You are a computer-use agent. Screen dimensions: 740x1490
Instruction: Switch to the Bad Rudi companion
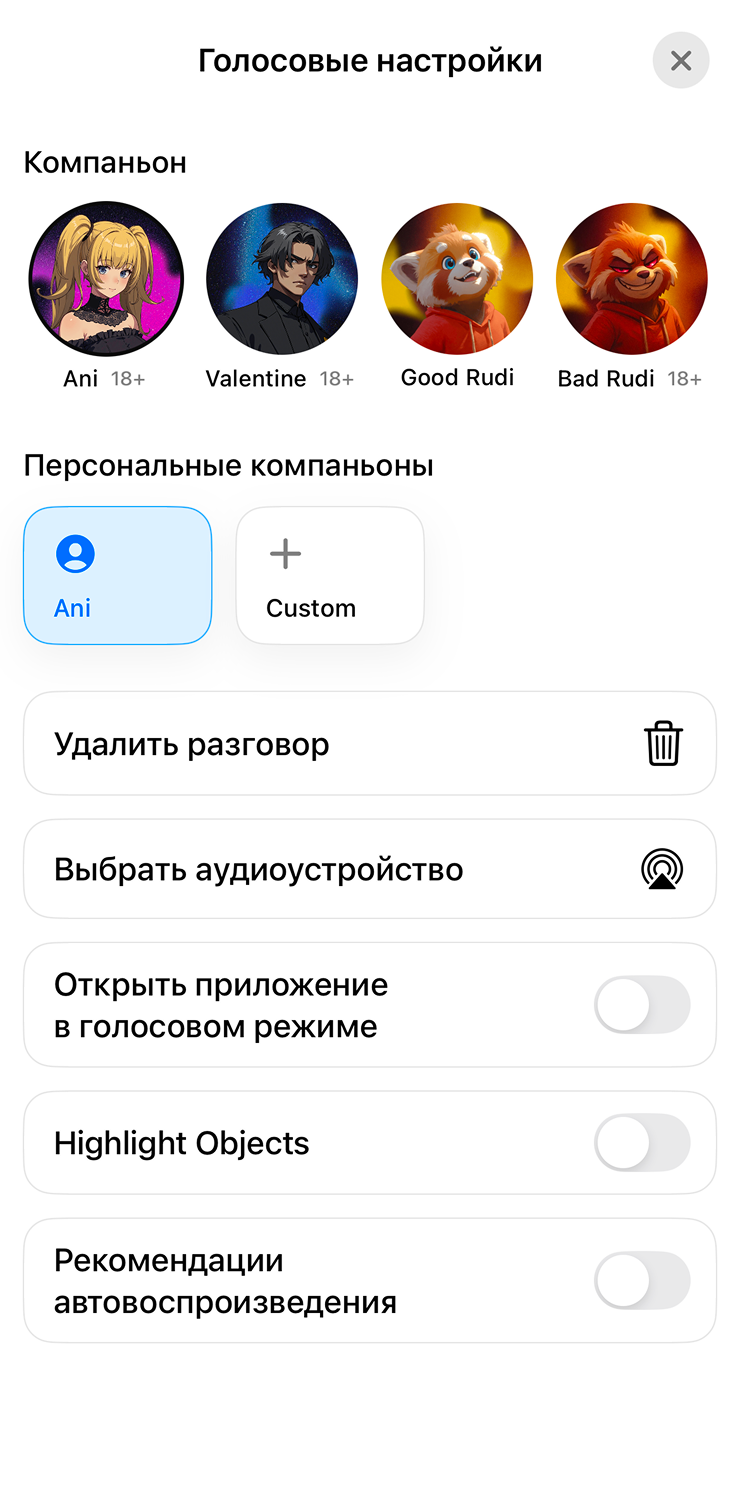(631, 279)
